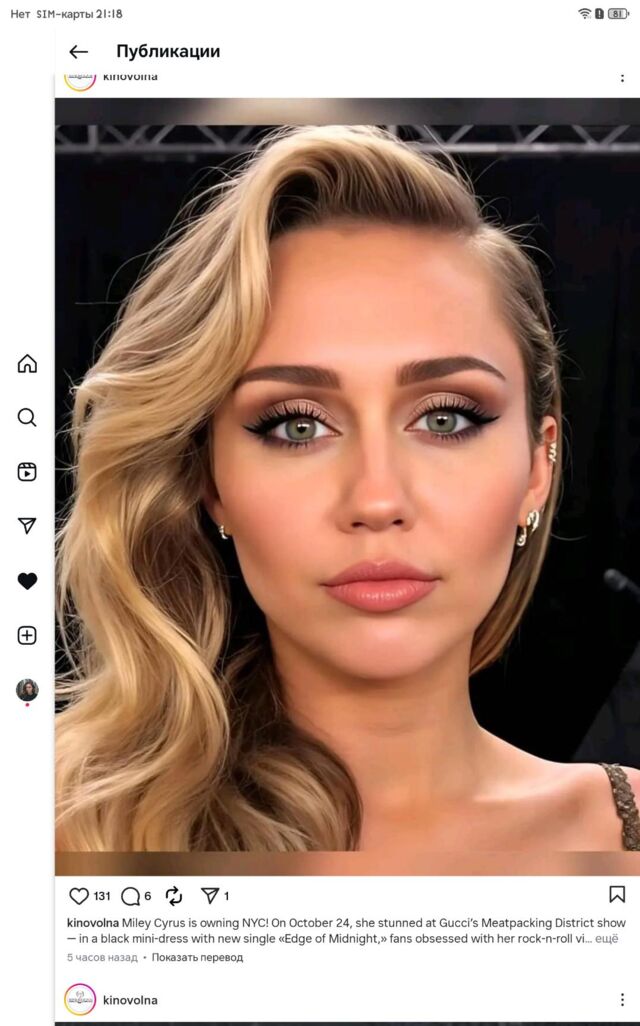Image resolution: width=640 pixels, height=1026 pixels.
Task: Bookmark the Miley Cyrus post
Action: [x=617, y=894]
